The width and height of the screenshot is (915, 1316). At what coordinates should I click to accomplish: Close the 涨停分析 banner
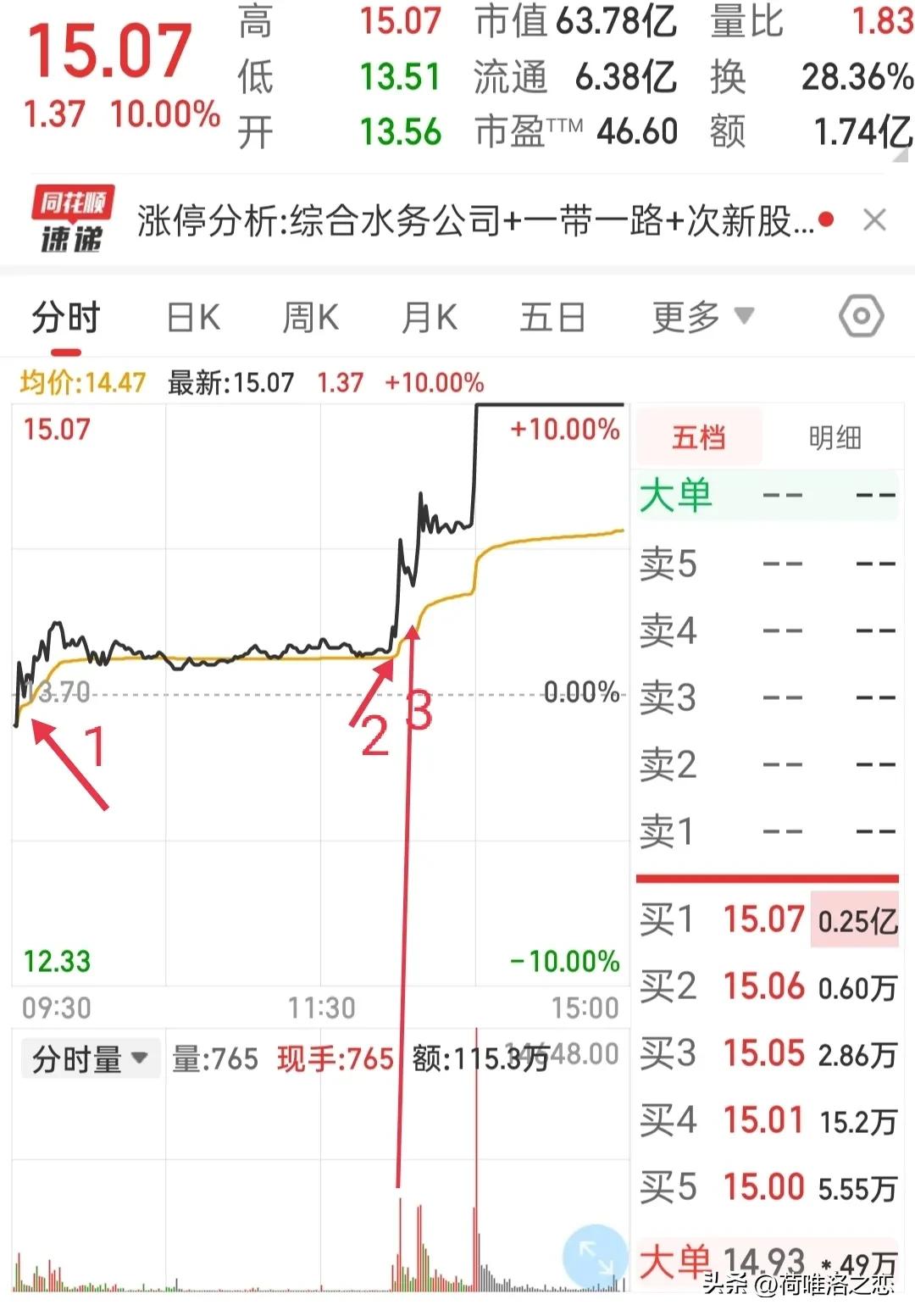point(874,219)
